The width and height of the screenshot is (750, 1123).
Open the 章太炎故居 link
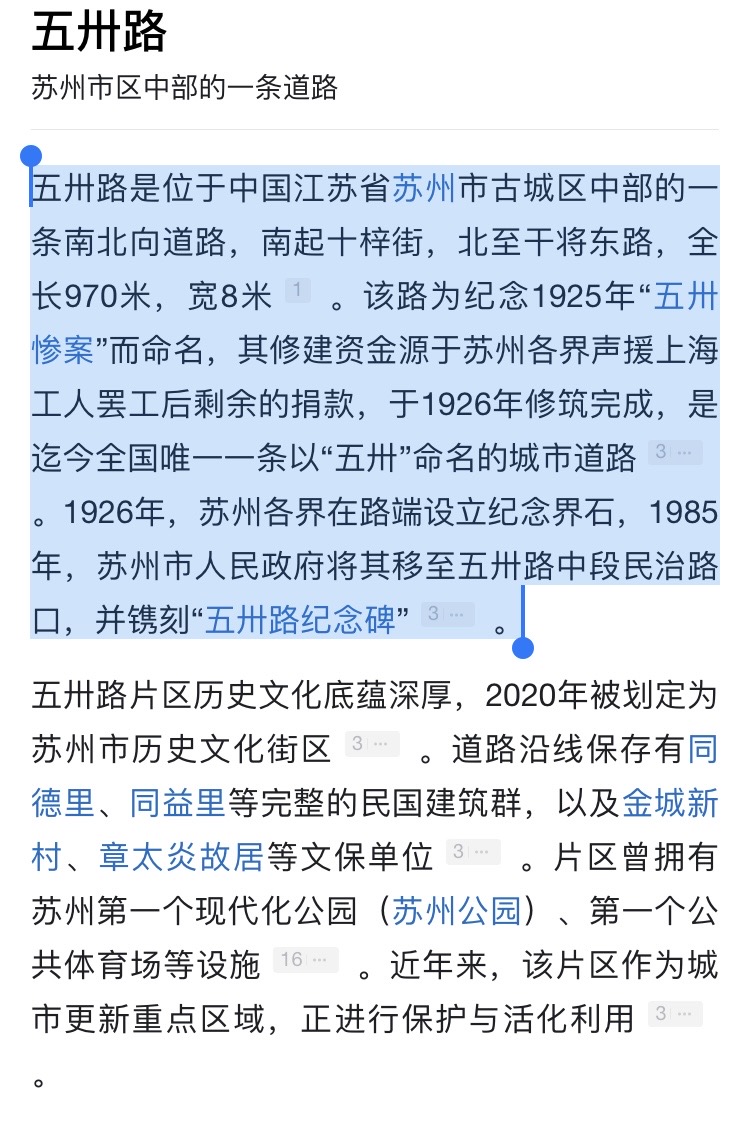pos(181,856)
